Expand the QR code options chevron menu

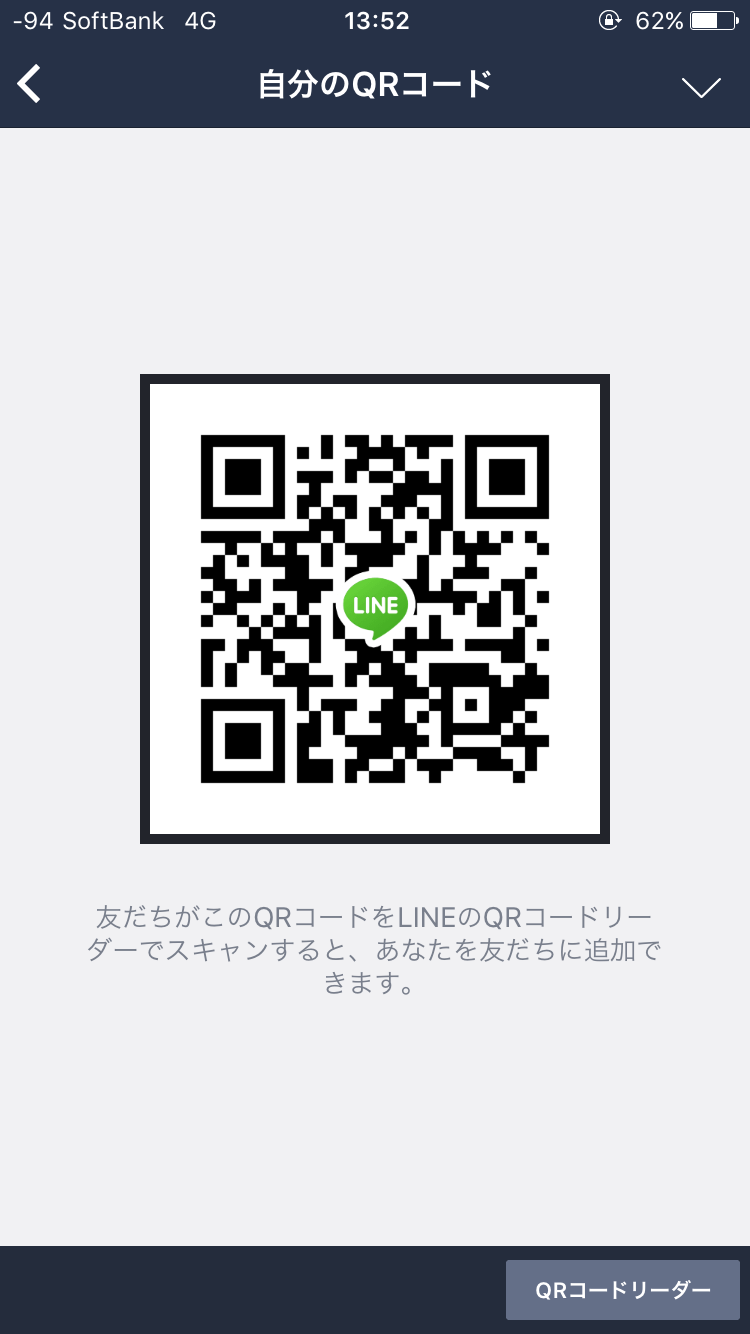(701, 87)
